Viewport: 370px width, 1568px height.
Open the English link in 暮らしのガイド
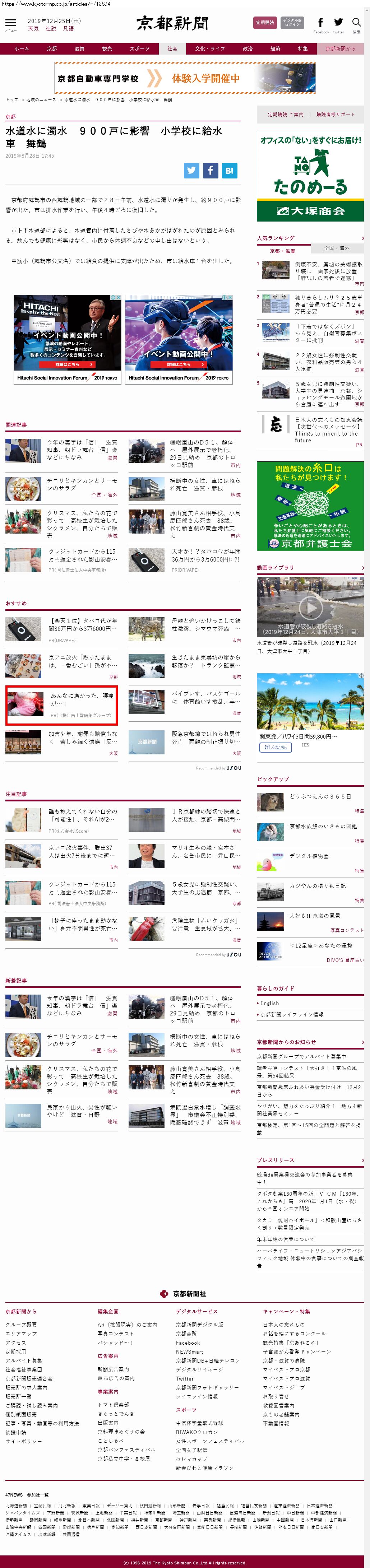269,1003
